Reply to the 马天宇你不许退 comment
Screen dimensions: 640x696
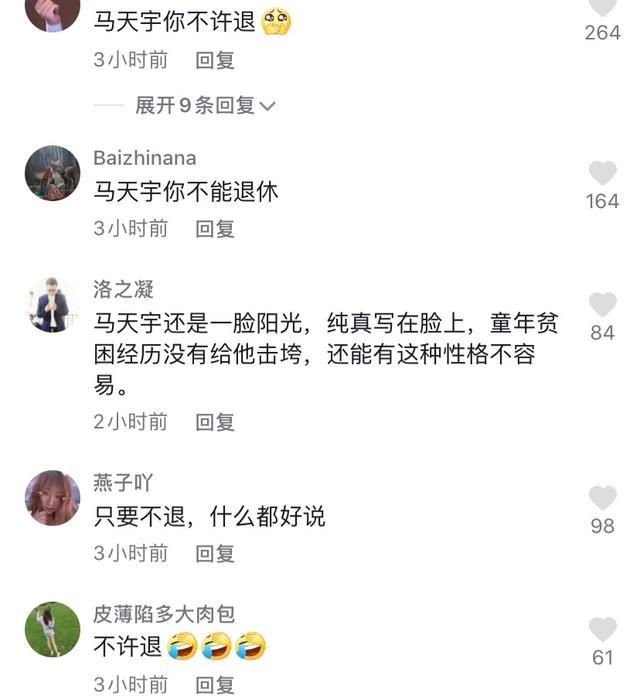[215, 60]
